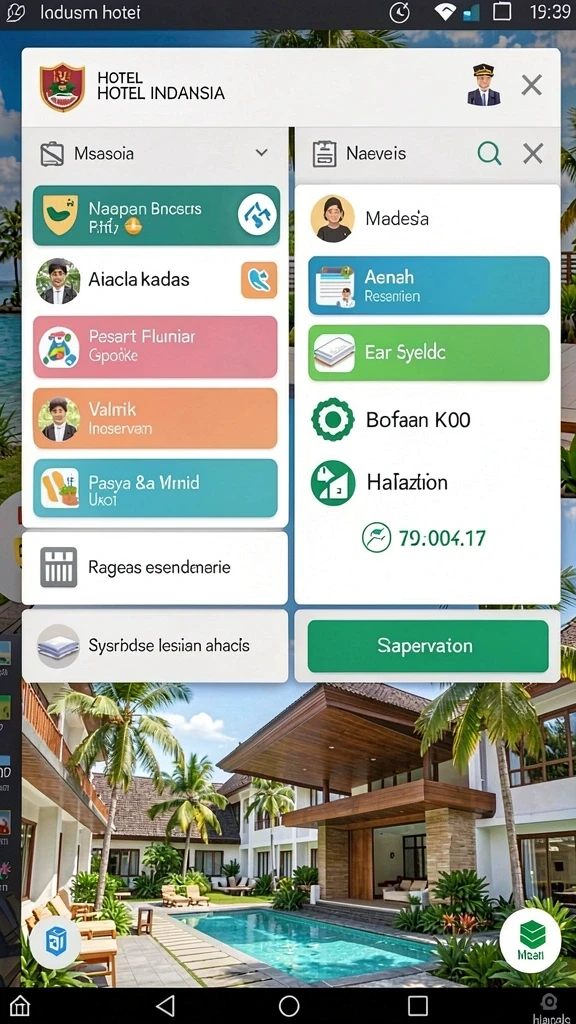Tap the search icon beside Naeveis
This screenshot has width=576, height=1024.
489,153
